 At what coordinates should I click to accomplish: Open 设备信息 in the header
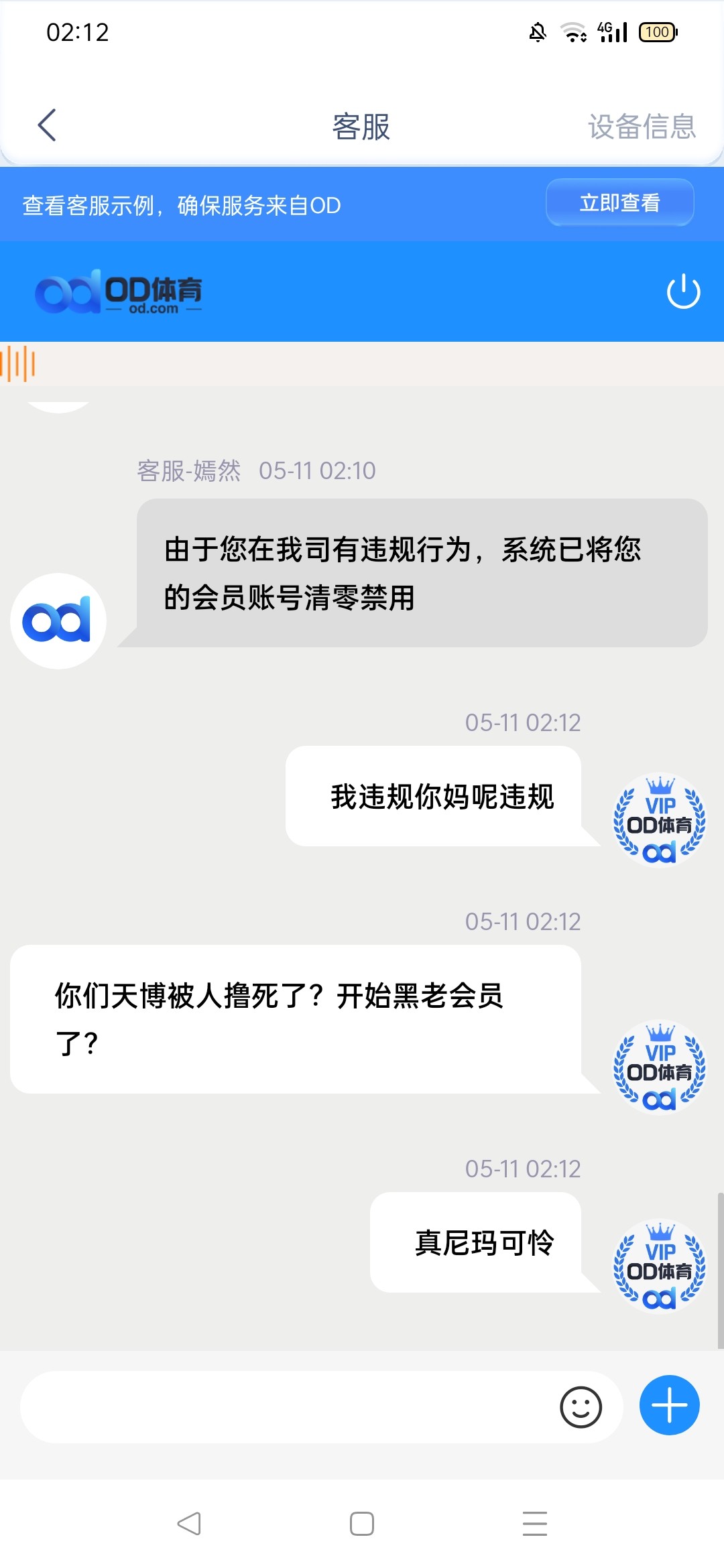642,126
